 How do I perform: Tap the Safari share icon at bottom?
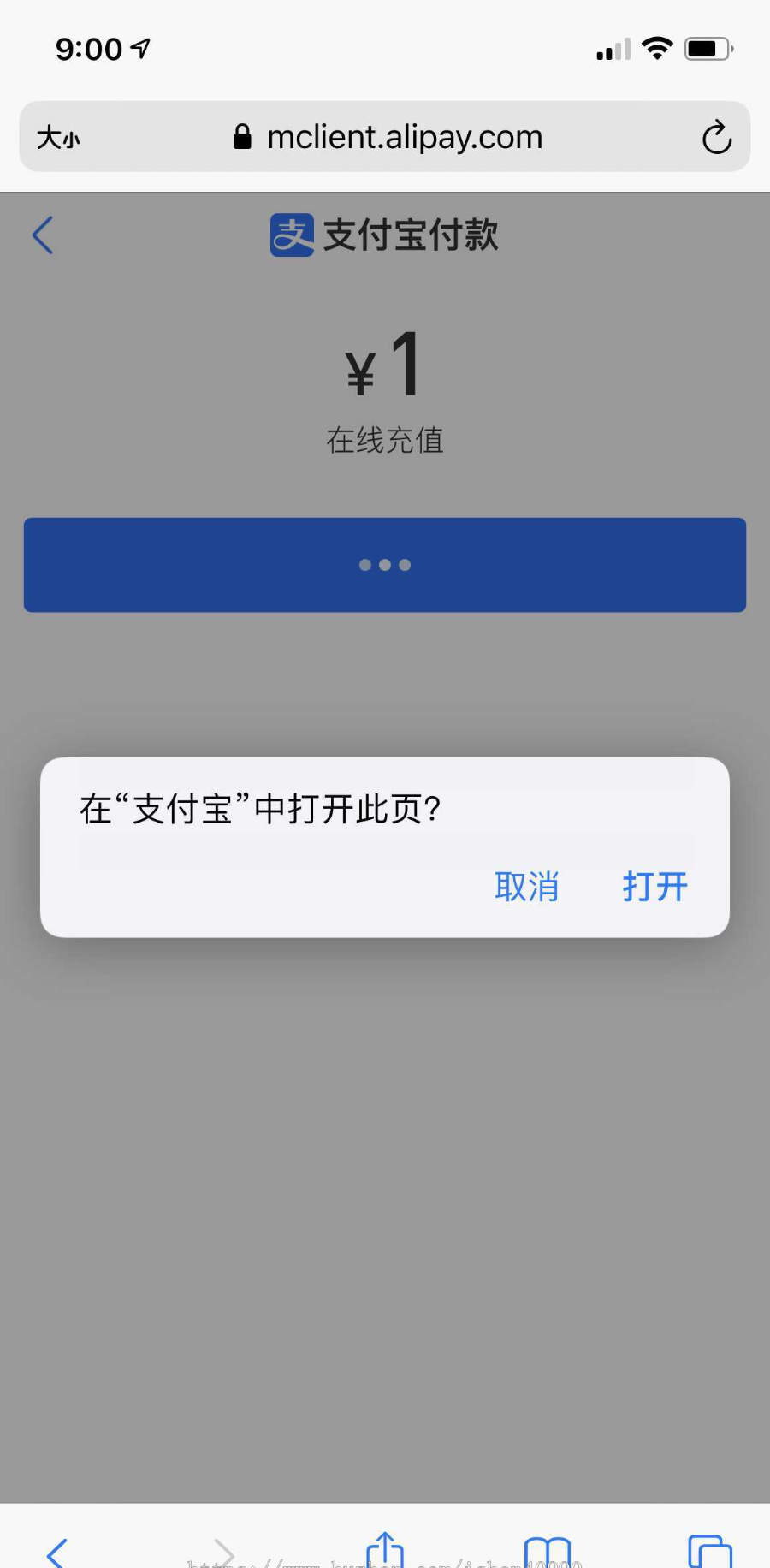384,1549
